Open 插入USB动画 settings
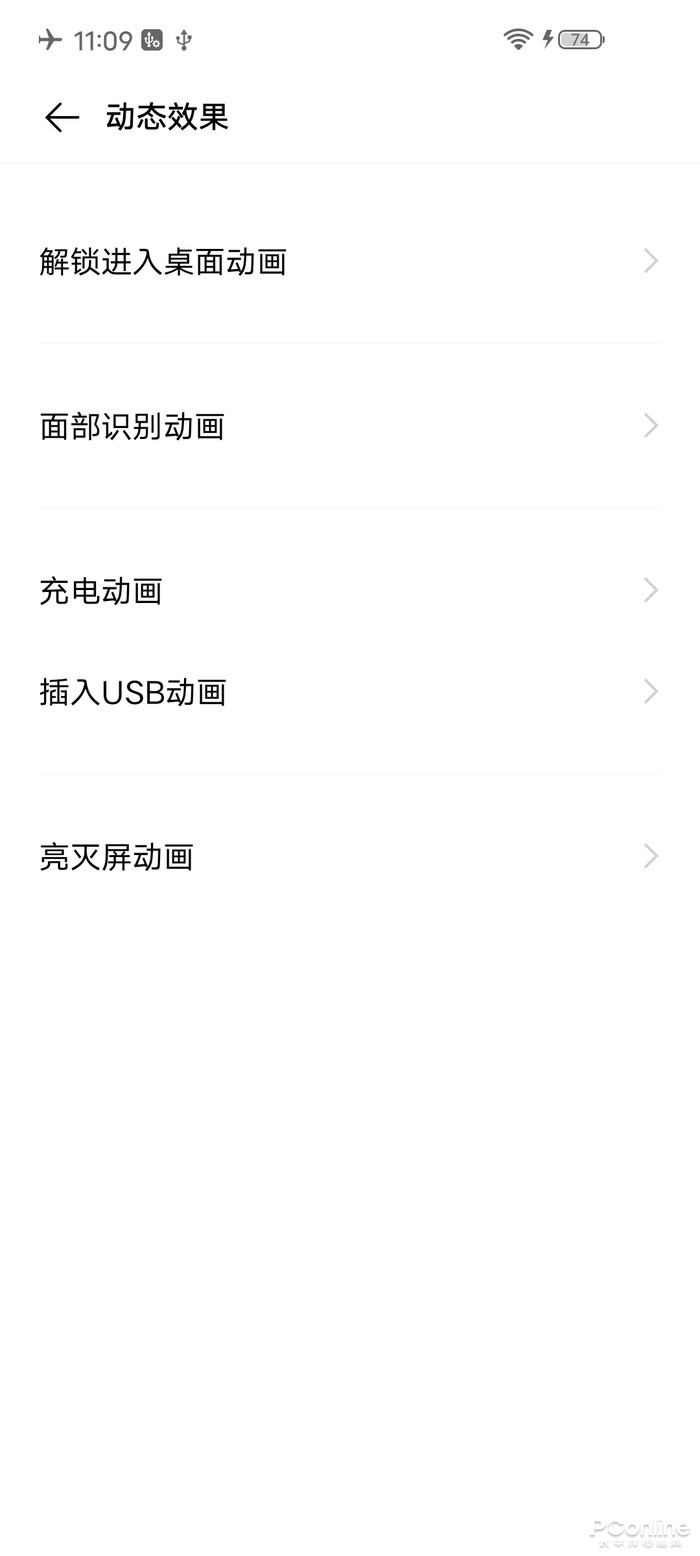Screen dimensions: 700x1556 [349, 692]
